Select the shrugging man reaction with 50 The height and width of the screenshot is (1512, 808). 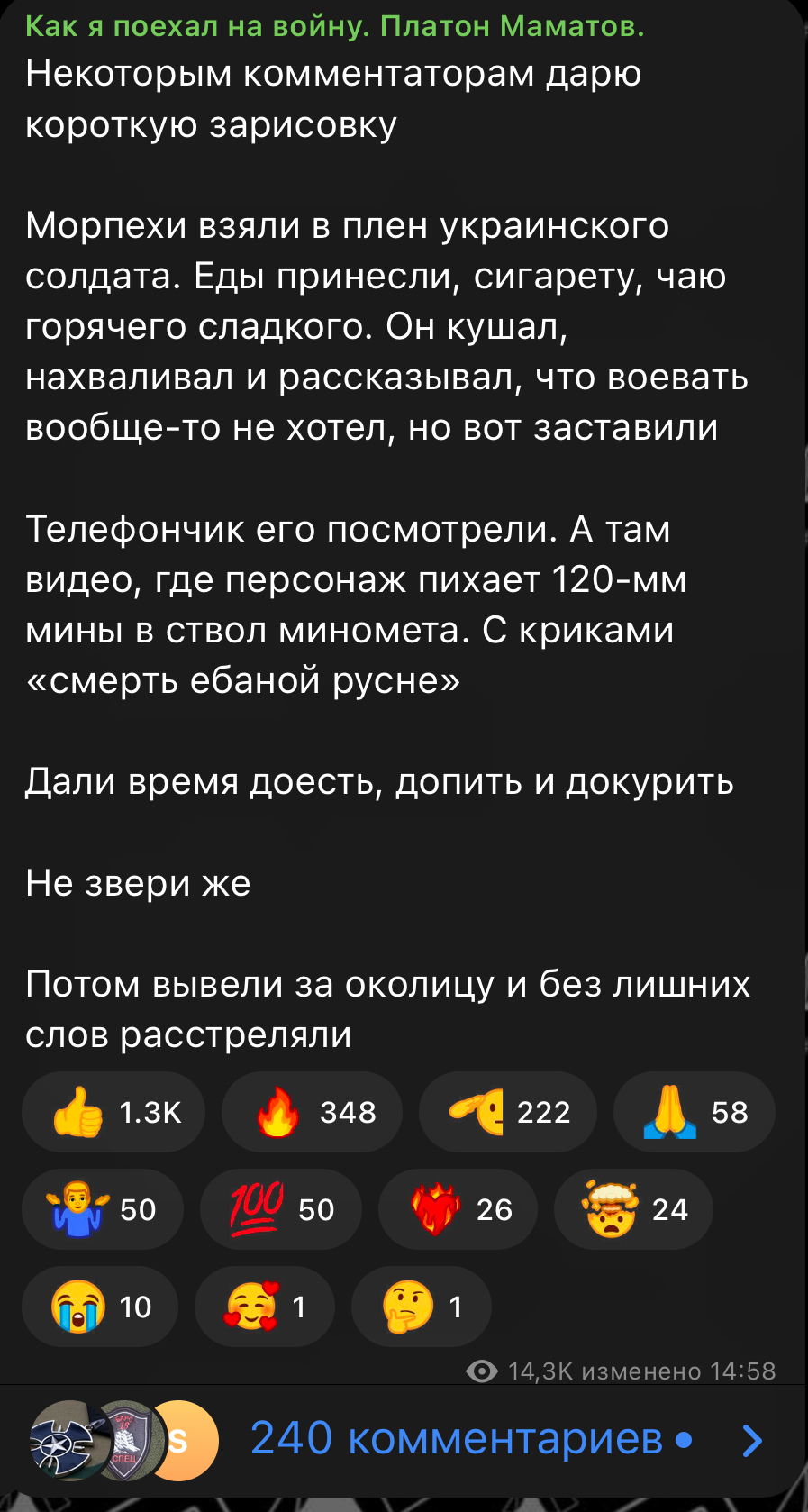pos(103,1209)
